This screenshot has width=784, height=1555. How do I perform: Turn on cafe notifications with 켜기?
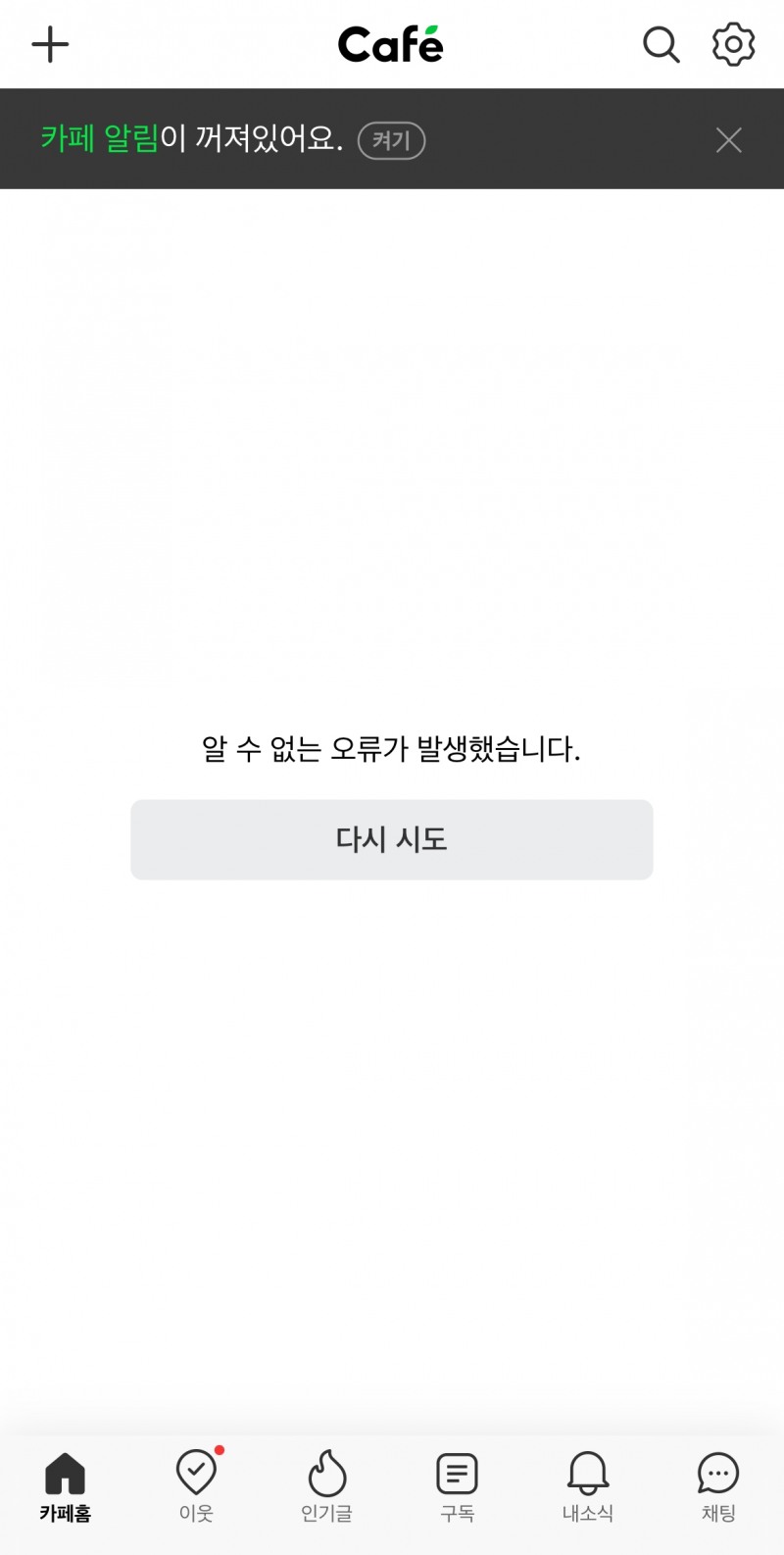(x=391, y=140)
